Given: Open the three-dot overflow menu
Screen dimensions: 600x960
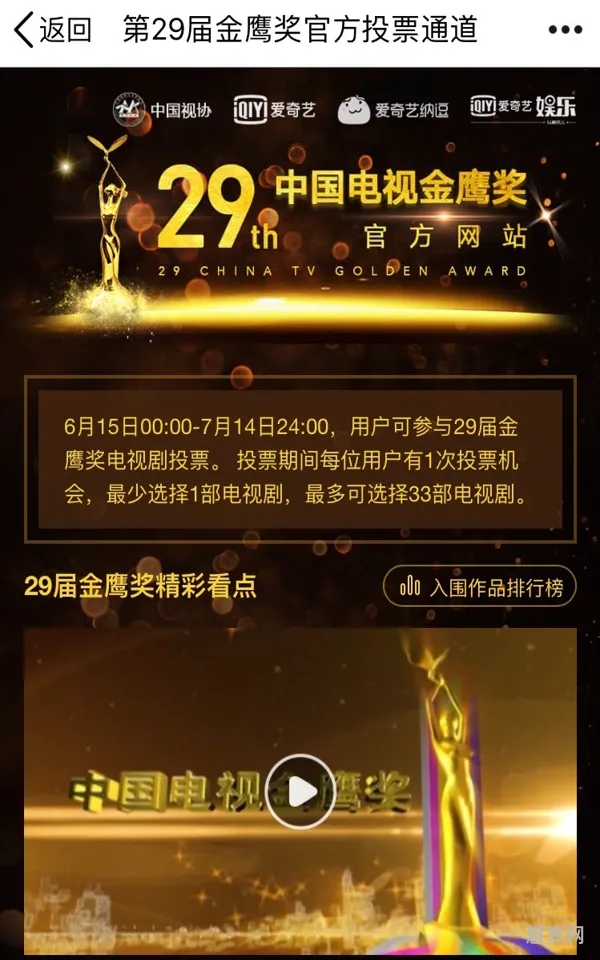Looking at the screenshot, I should (565, 30).
